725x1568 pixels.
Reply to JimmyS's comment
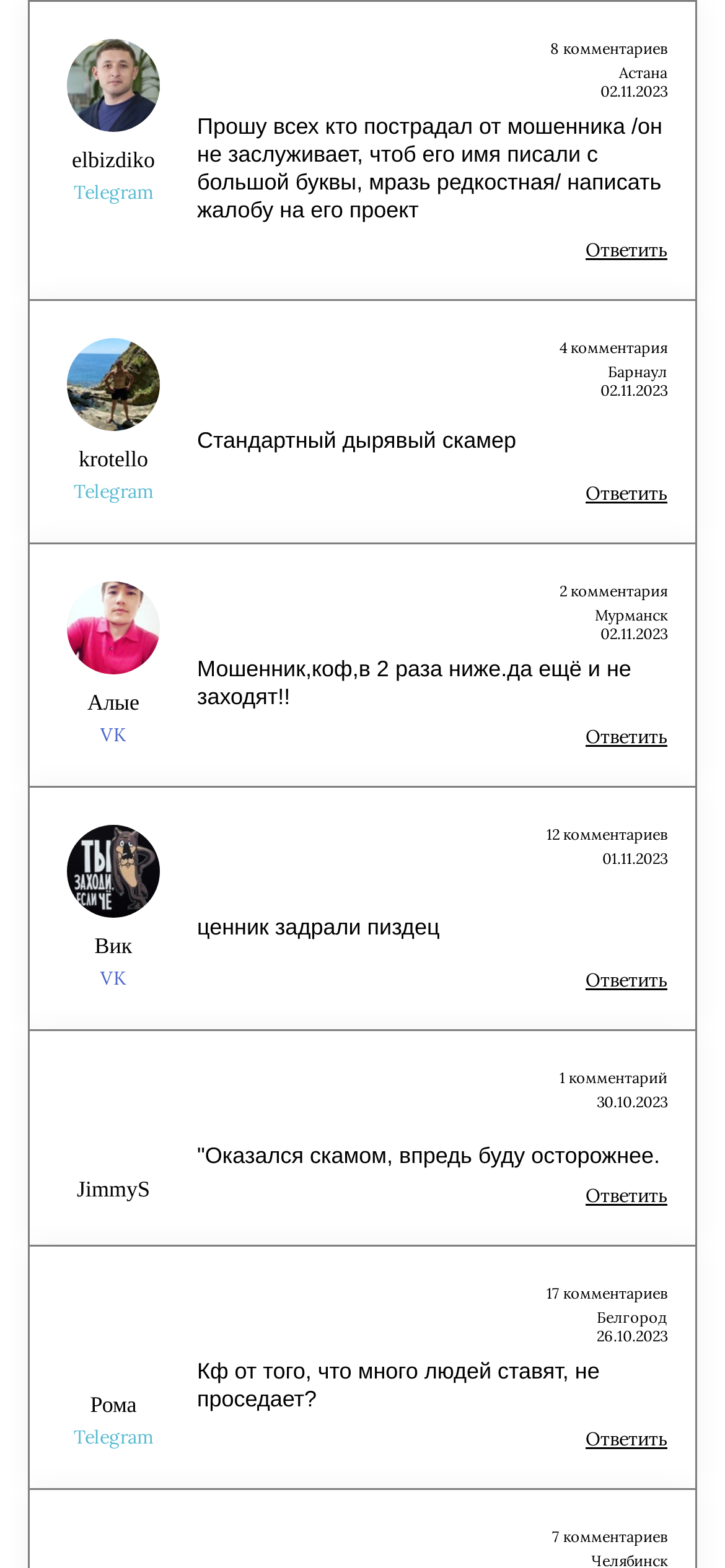click(x=626, y=1196)
